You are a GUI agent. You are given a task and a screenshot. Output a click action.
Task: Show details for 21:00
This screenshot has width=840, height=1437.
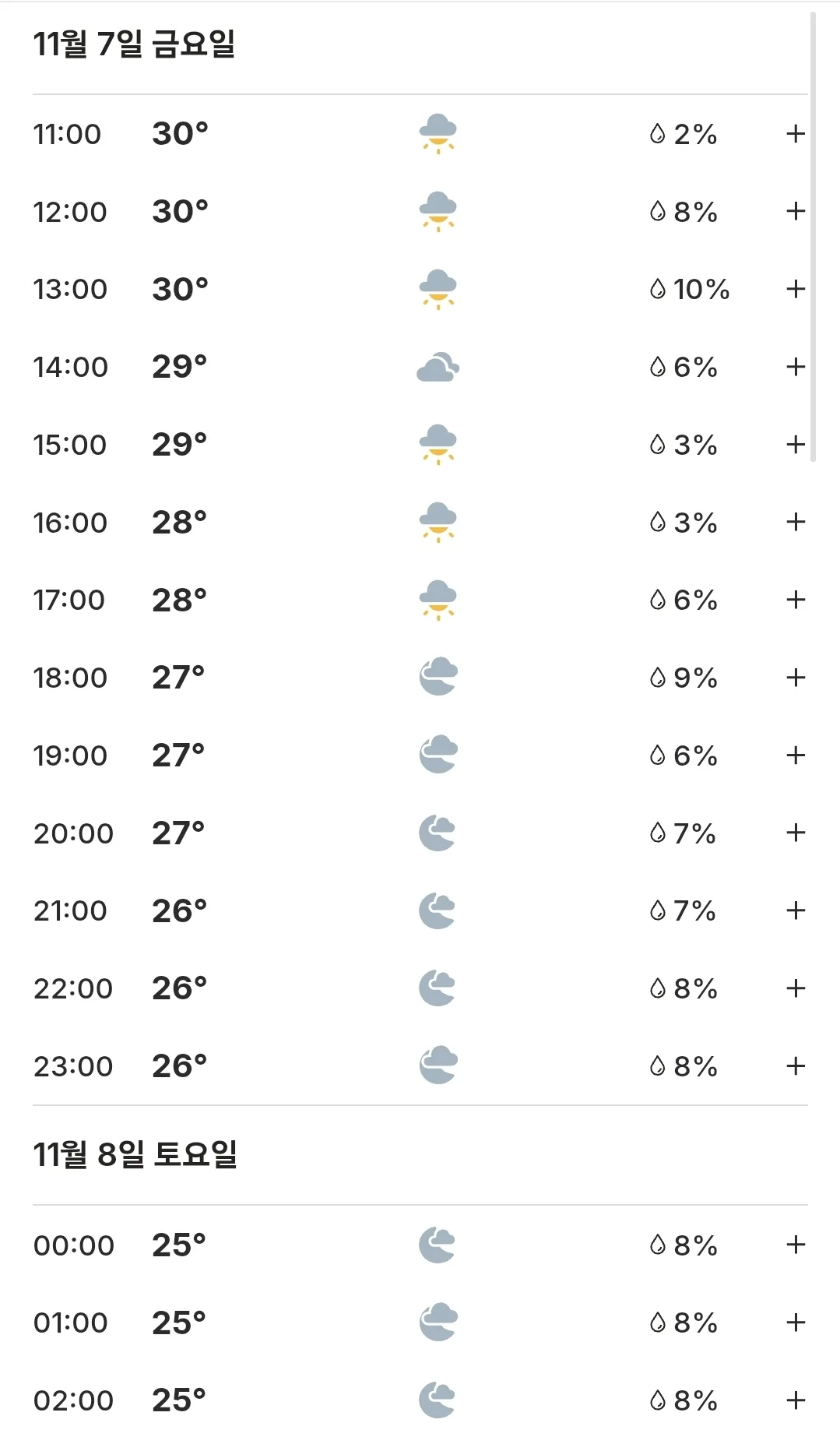coord(795,910)
